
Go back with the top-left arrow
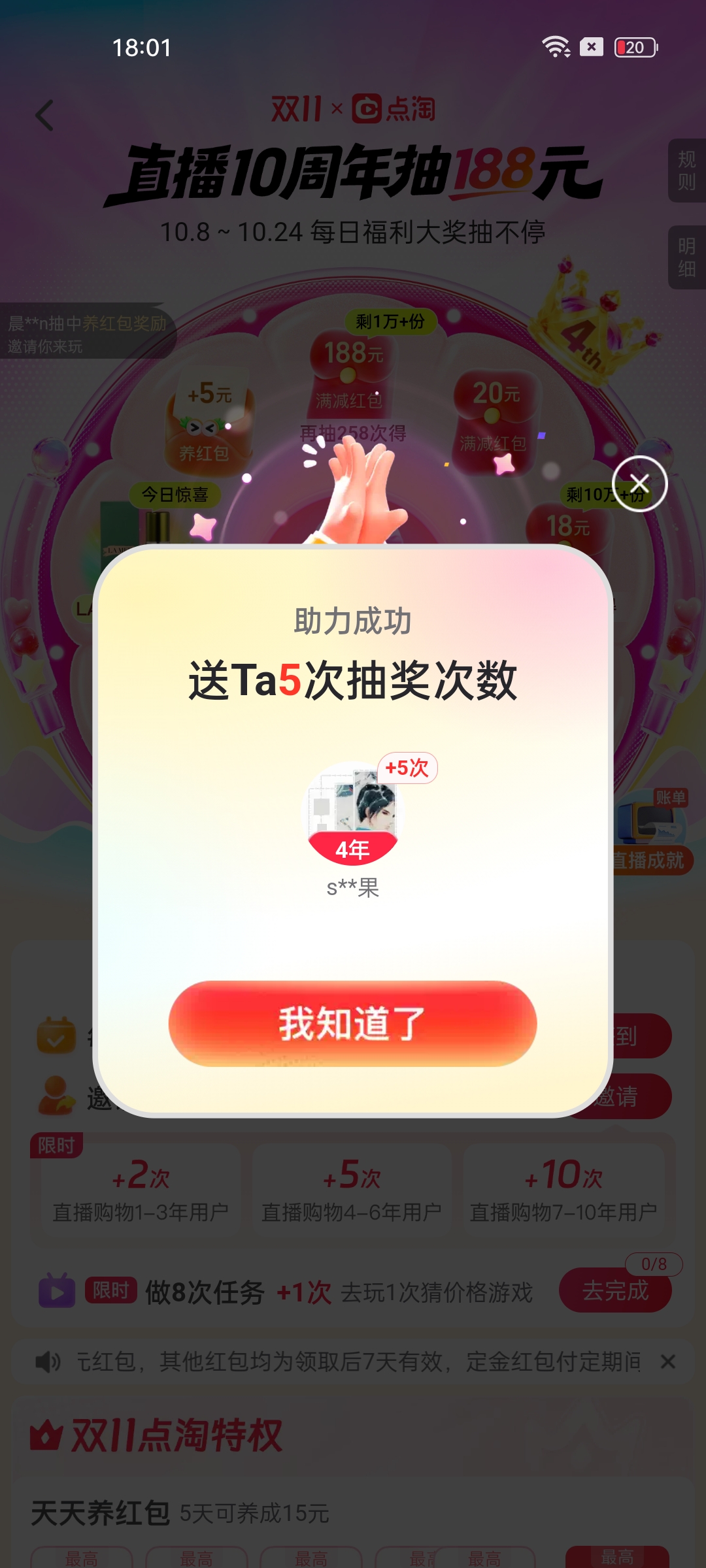[x=44, y=116]
